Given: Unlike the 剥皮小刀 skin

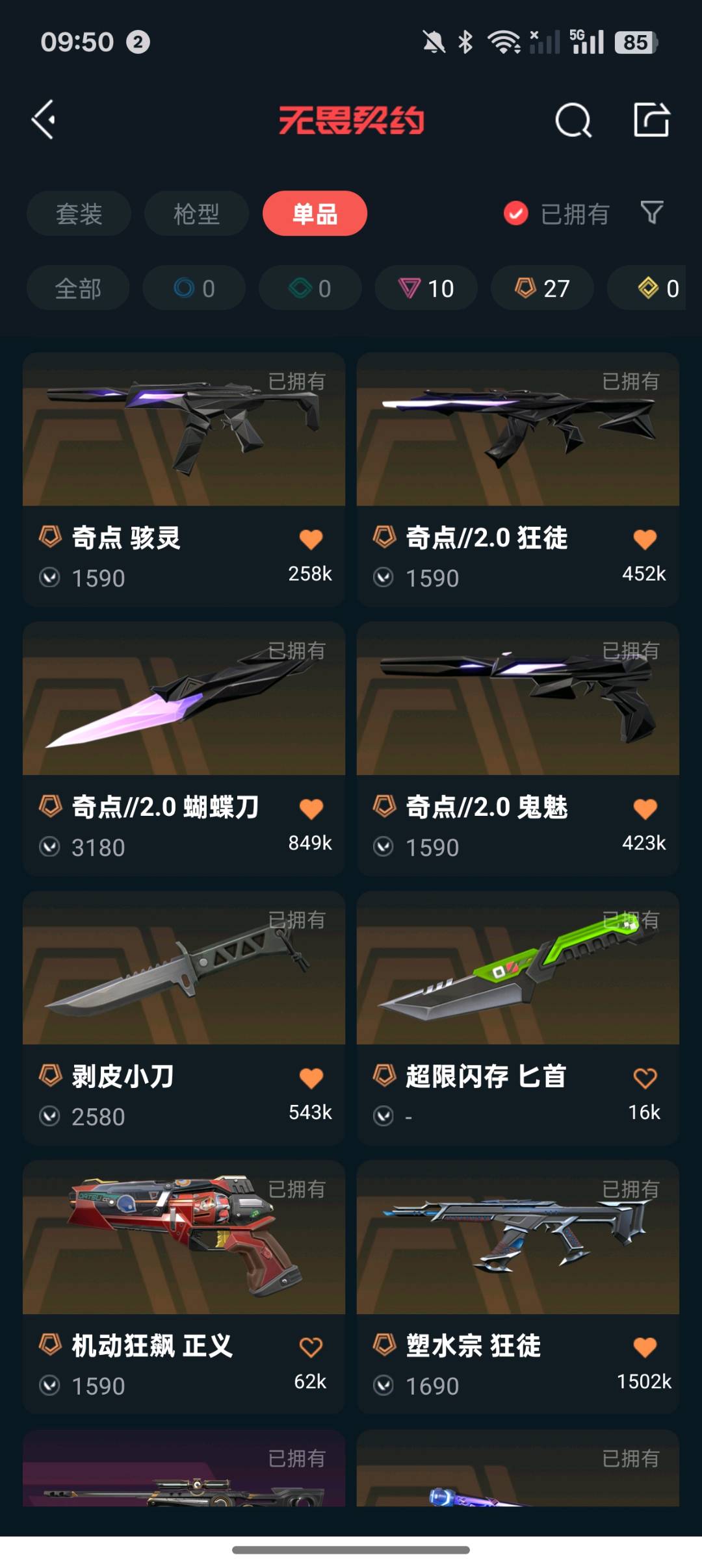Looking at the screenshot, I should pyautogui.click(x=311, y=1079).
